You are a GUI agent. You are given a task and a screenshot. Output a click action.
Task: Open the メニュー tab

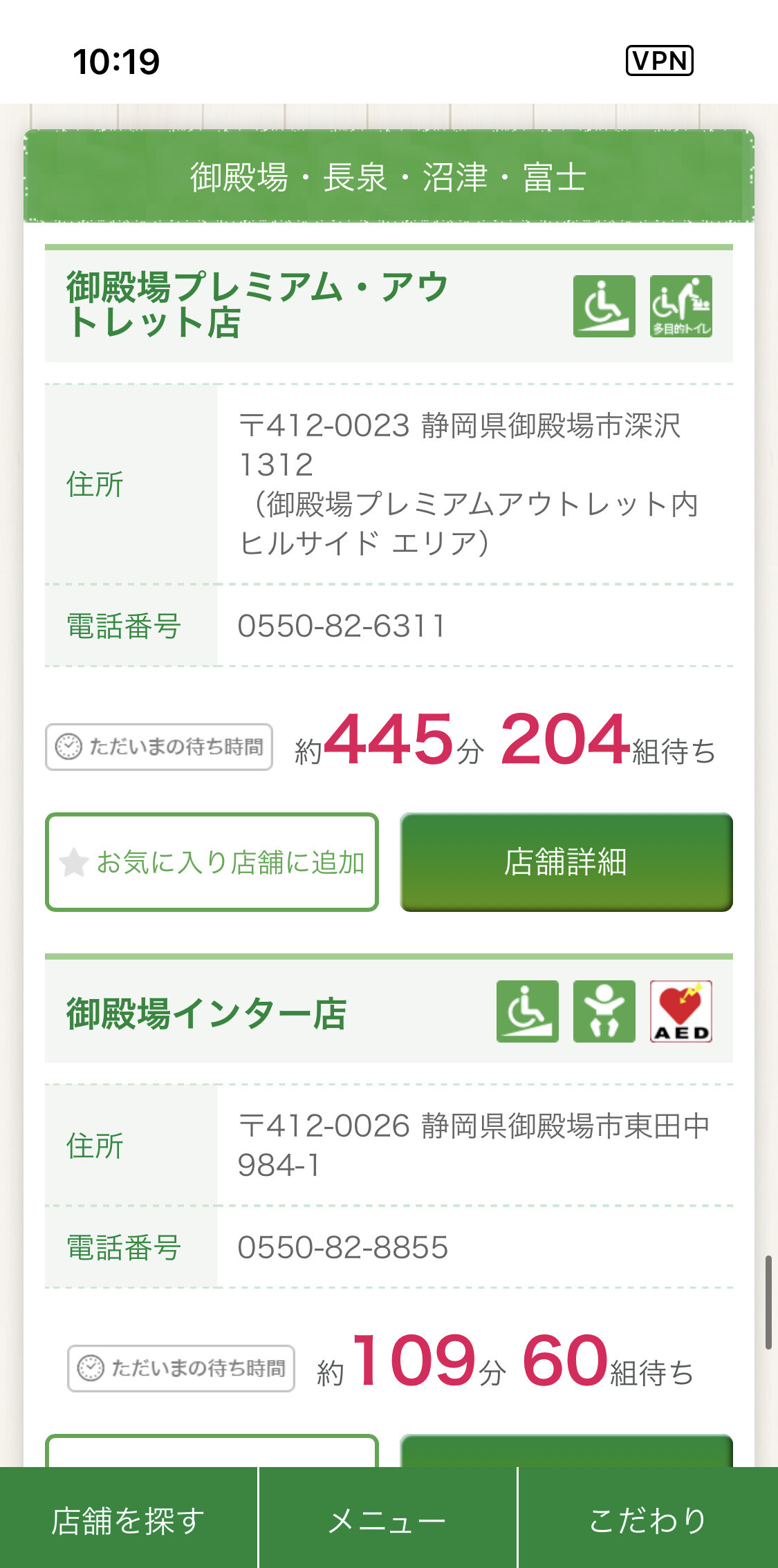coord(388,1520)
